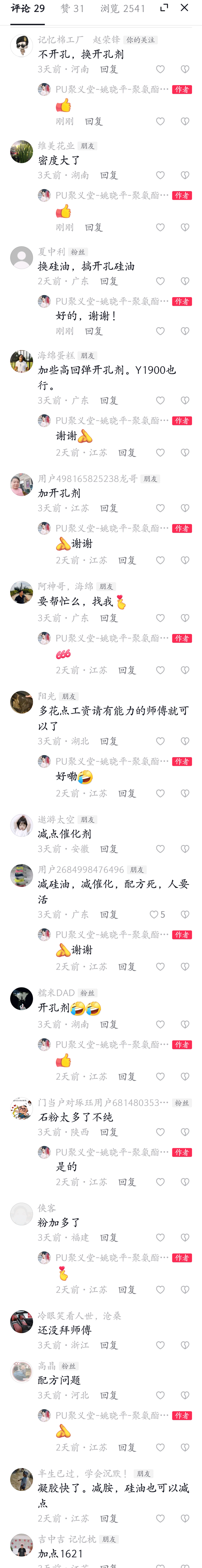Like the comment 密度大了
202x1568 pixels.
pyautogui.click(x=160, y=175)
